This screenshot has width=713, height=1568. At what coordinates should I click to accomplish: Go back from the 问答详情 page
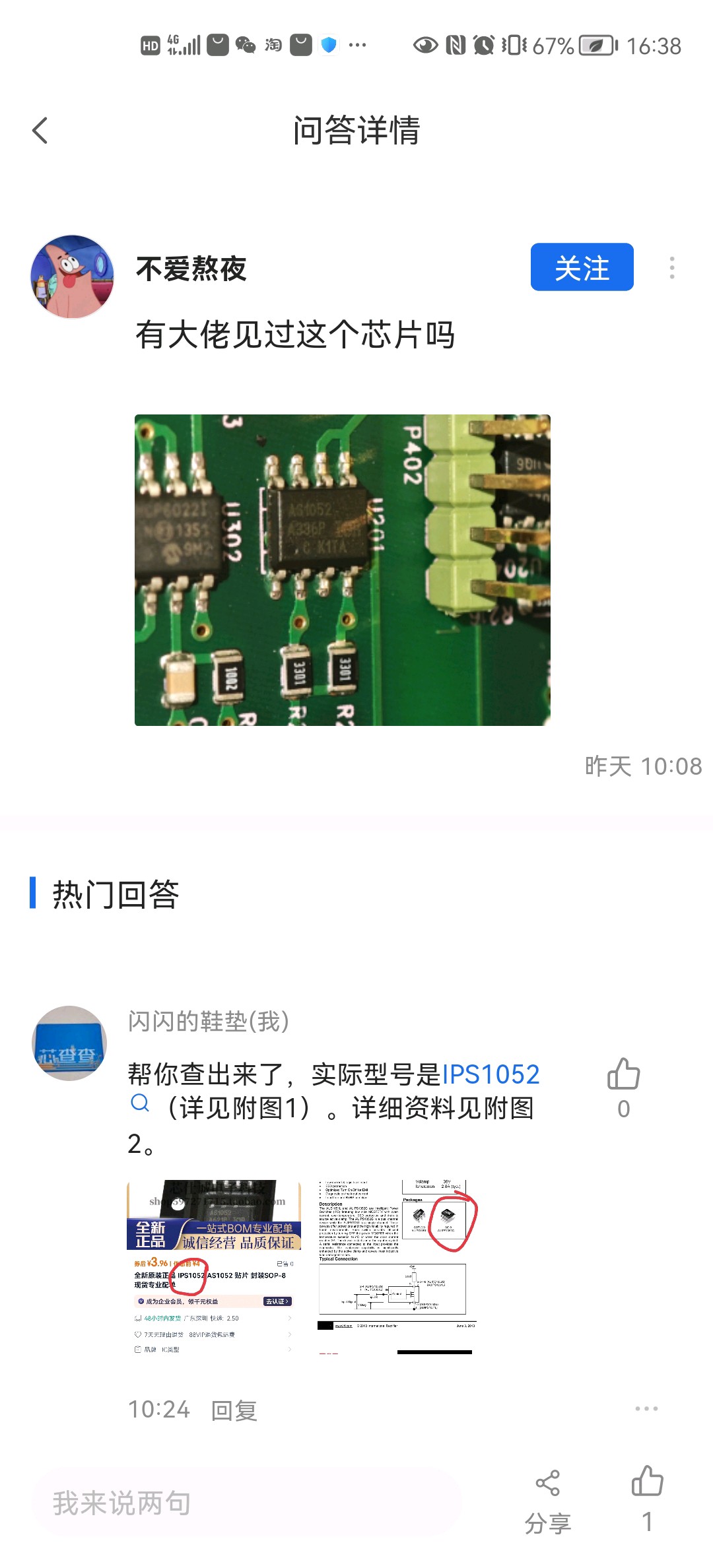tap(40, 131)
